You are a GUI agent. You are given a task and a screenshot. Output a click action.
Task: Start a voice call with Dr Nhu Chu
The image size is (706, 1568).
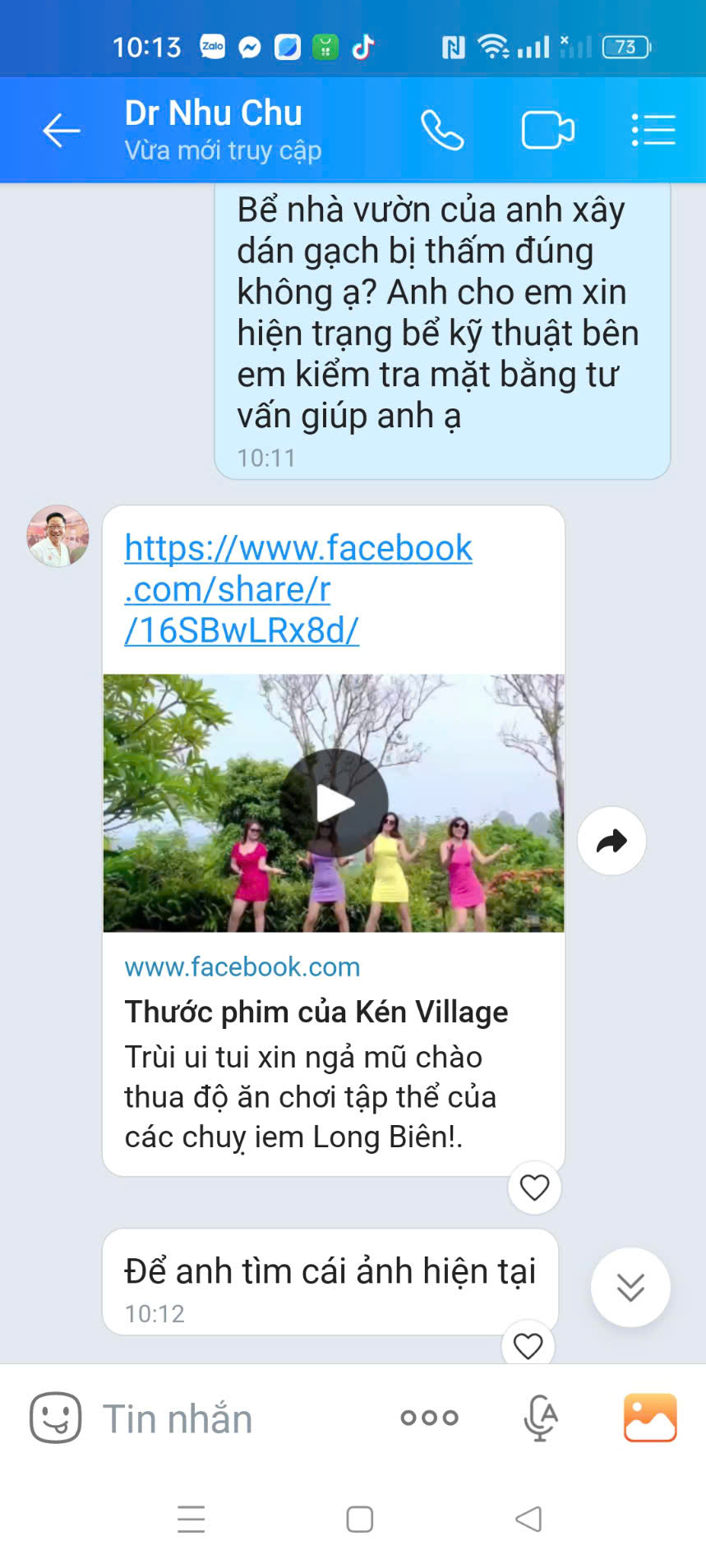point(442,131)
